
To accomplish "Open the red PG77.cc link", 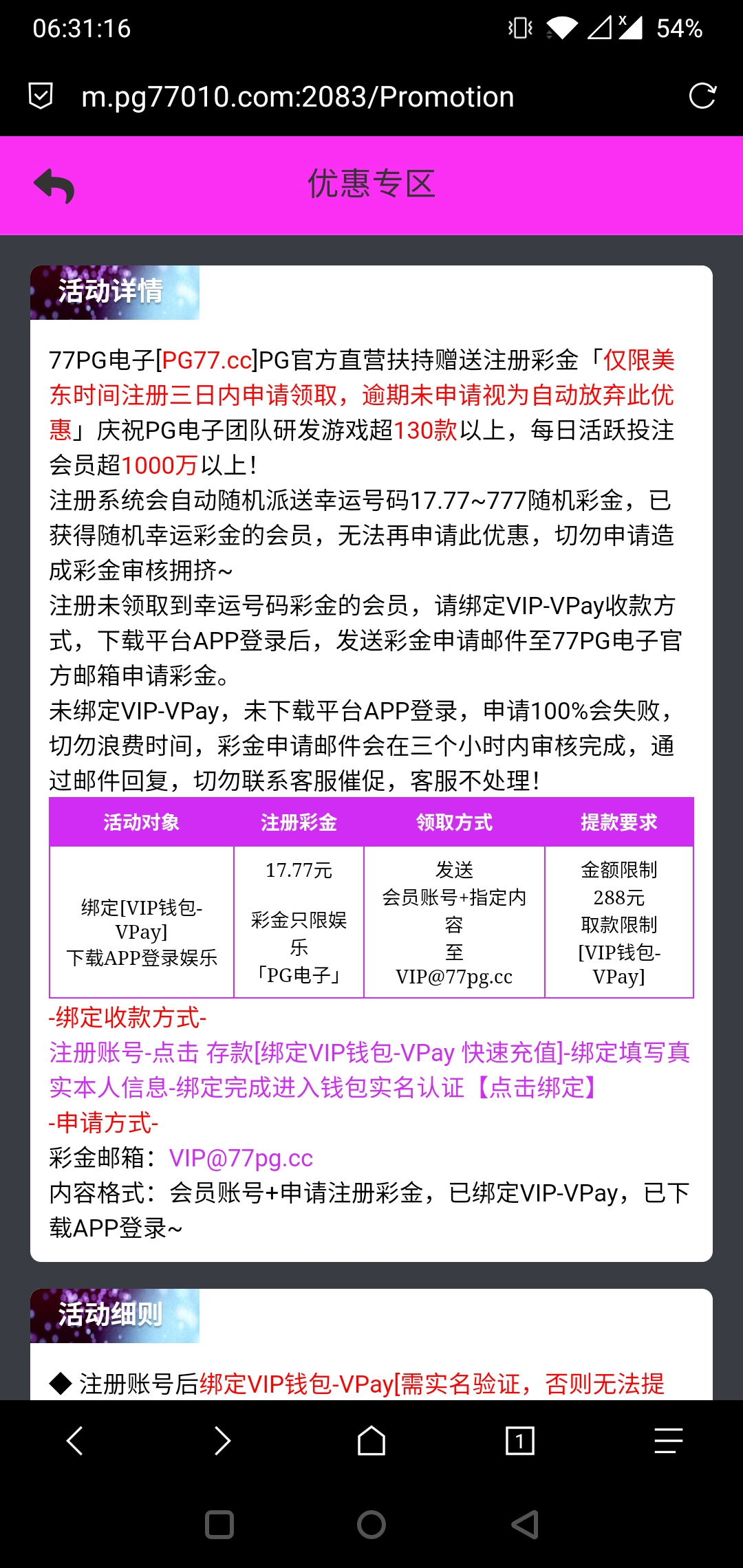I will [207, 360].
